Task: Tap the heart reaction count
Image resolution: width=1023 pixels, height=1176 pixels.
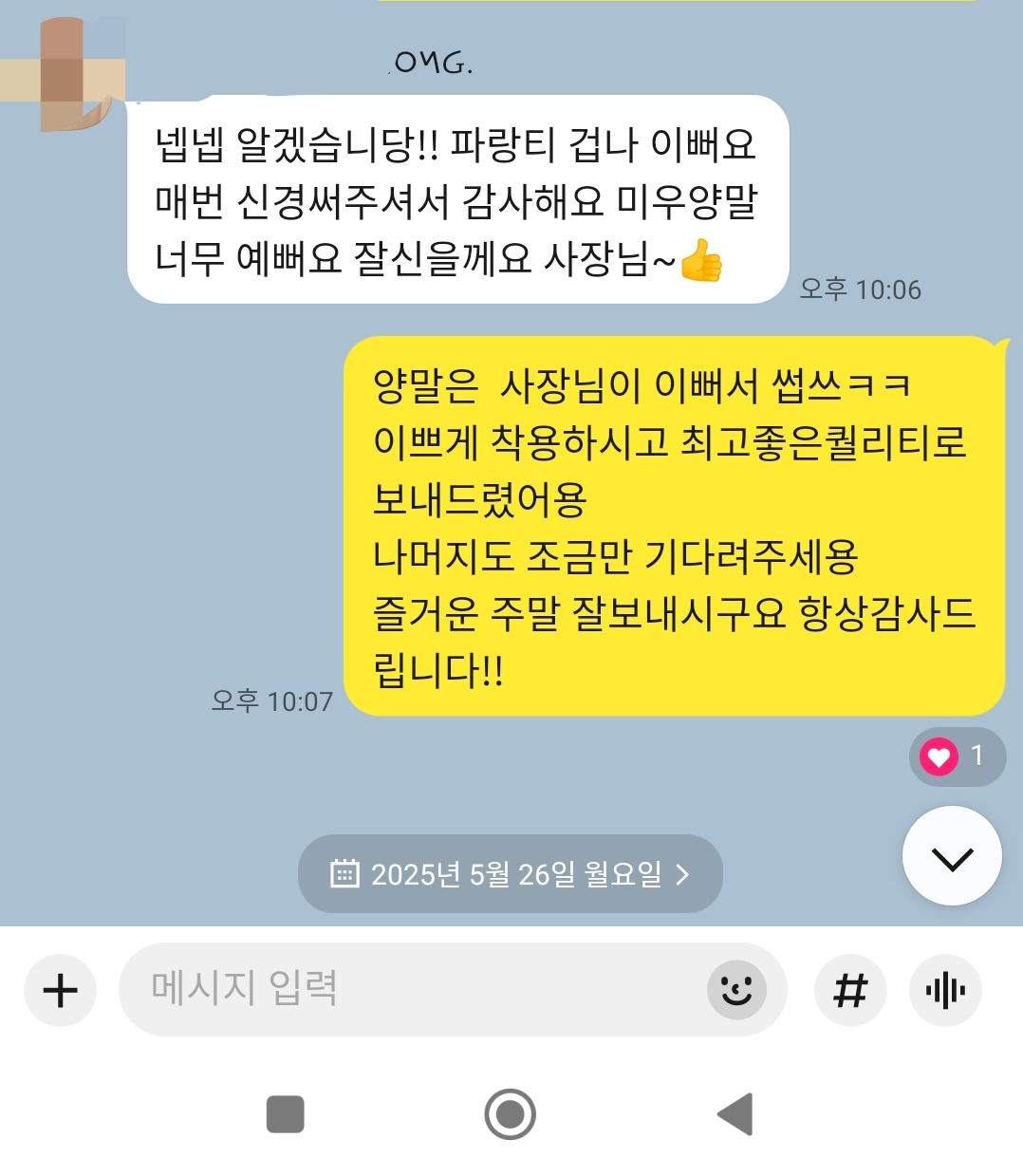Action: click(957, 756)
